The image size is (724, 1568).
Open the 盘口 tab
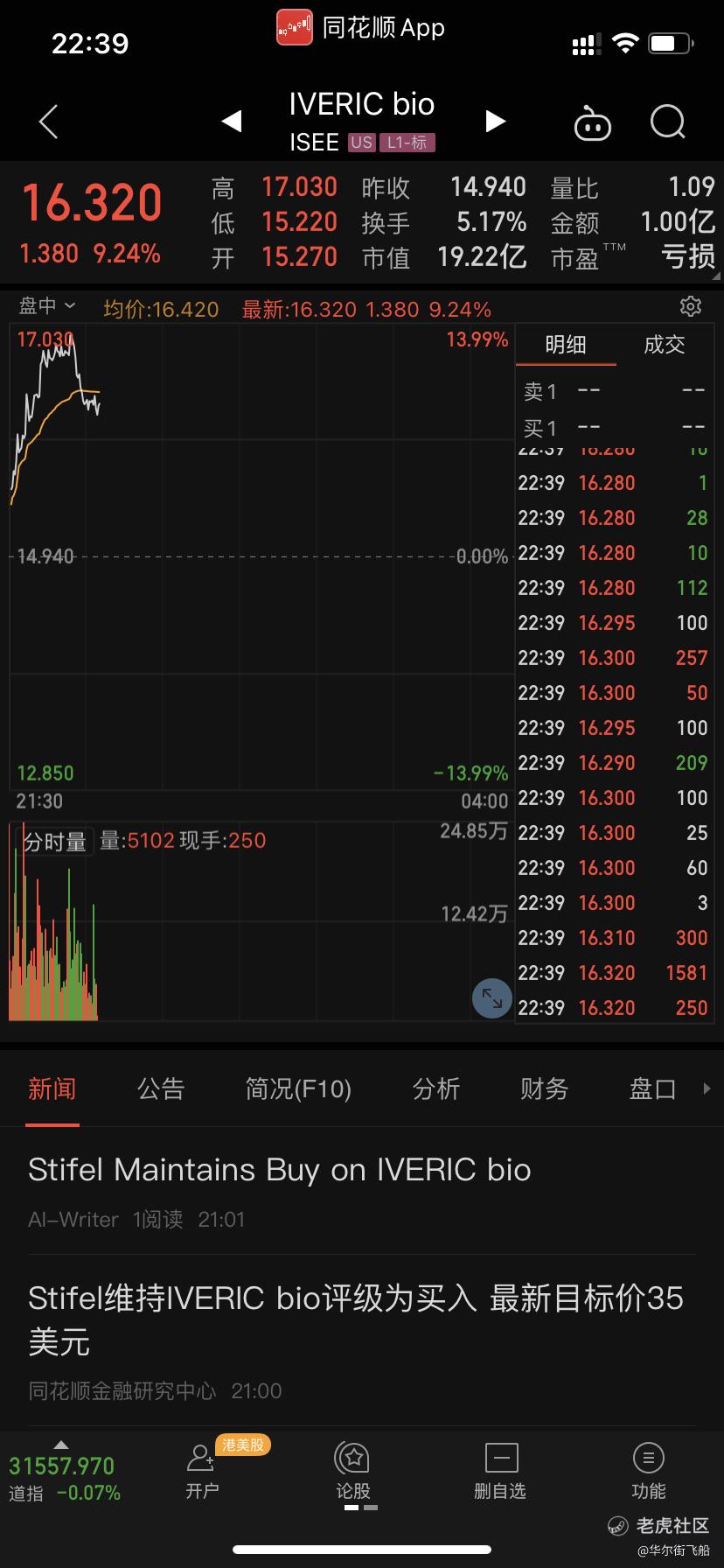652,1088
